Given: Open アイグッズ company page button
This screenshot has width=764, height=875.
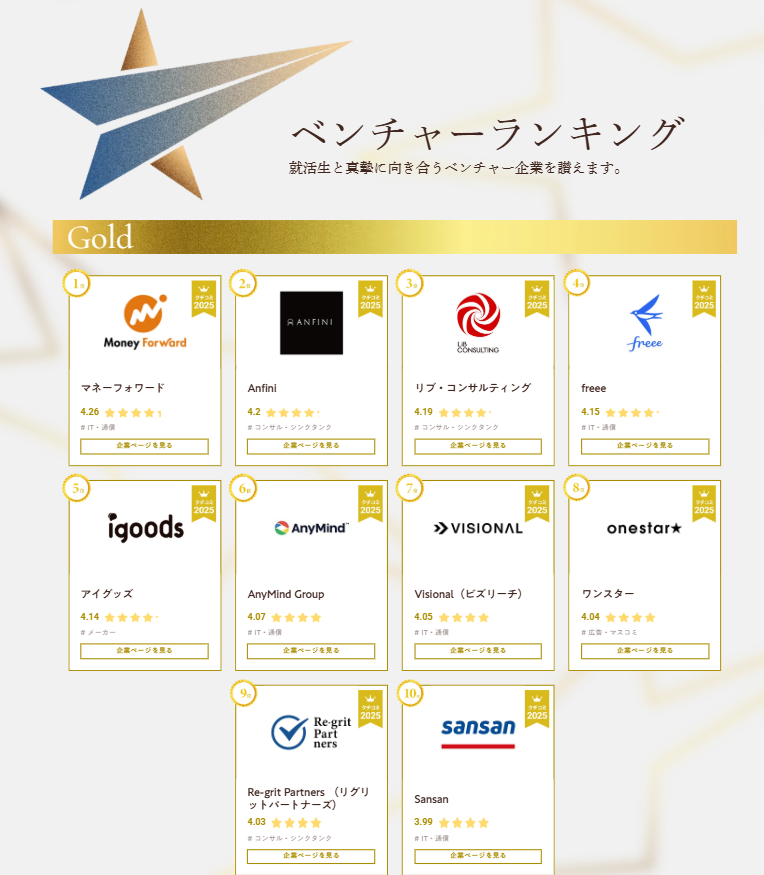Looking at the screenshot, I should point(144,651).
